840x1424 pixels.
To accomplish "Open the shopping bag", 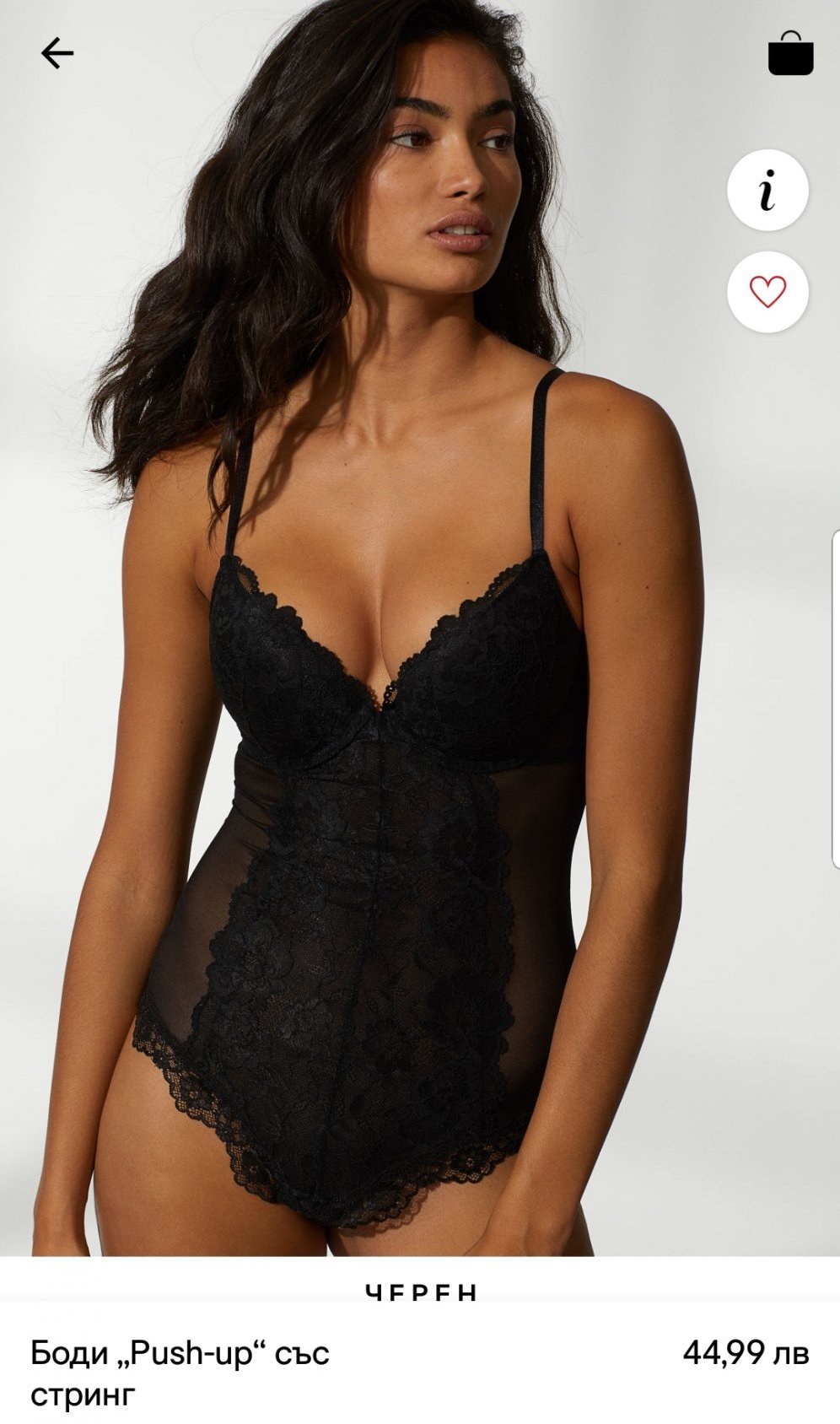I will point(790,53).
